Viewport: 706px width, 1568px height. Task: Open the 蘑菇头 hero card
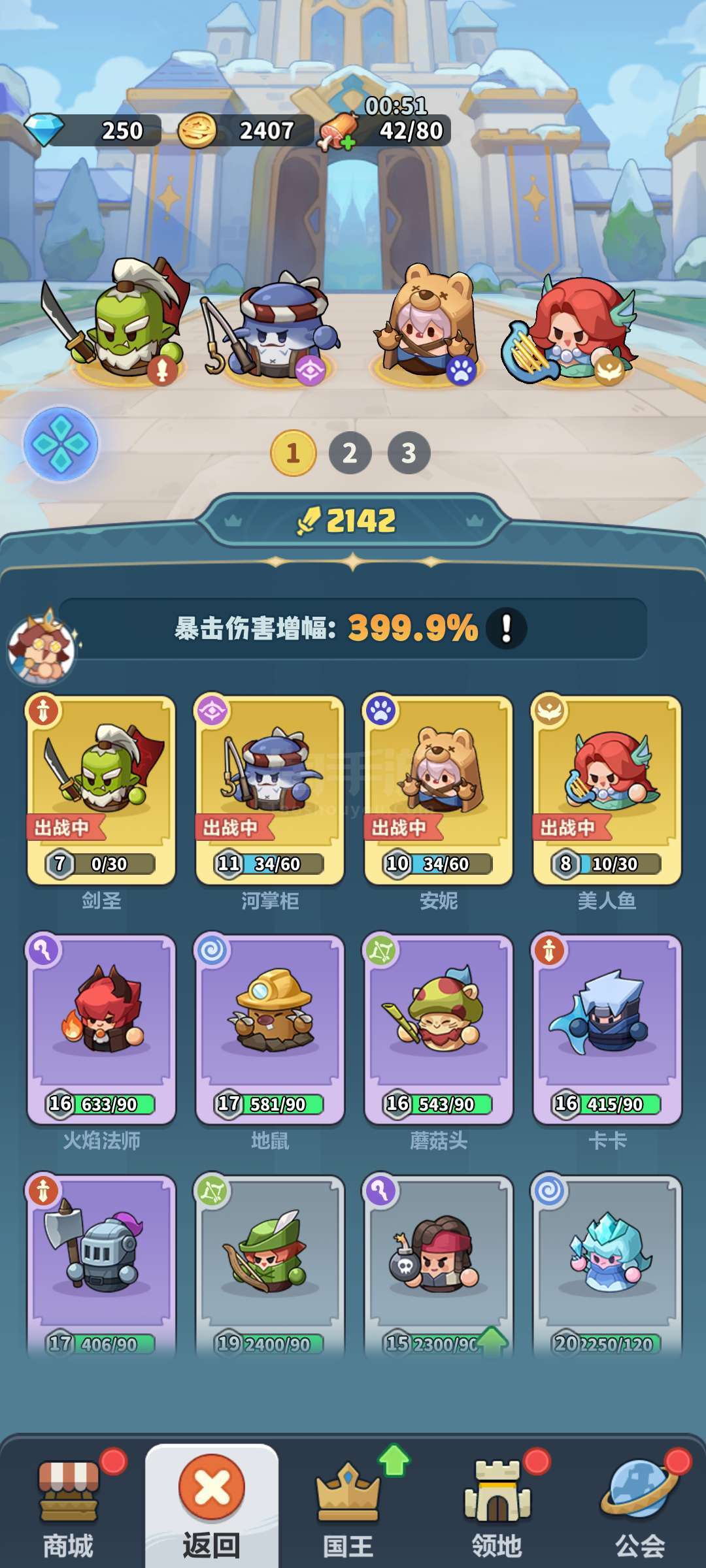[438, 1029]
